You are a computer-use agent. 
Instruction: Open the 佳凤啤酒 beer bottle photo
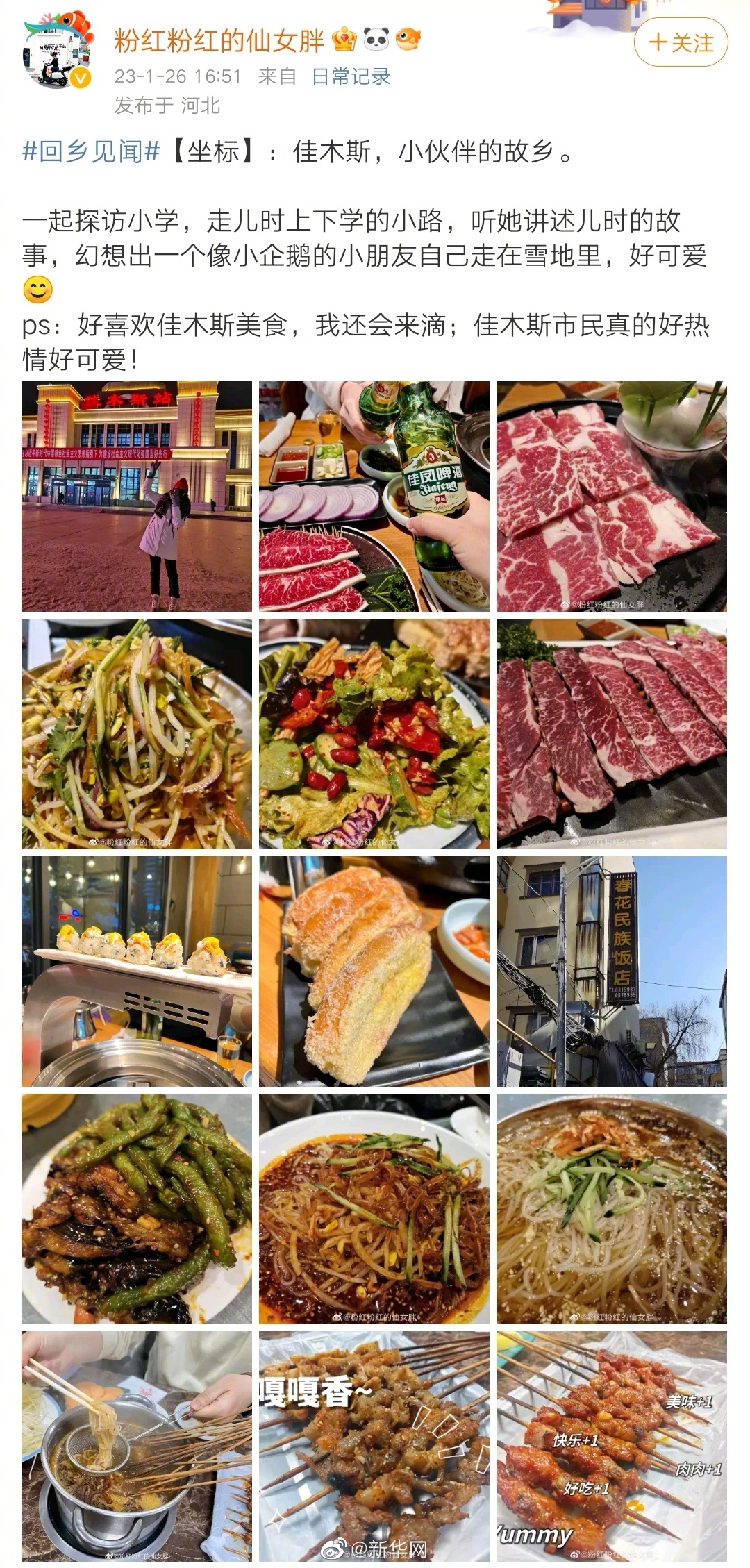coord(374,496)
